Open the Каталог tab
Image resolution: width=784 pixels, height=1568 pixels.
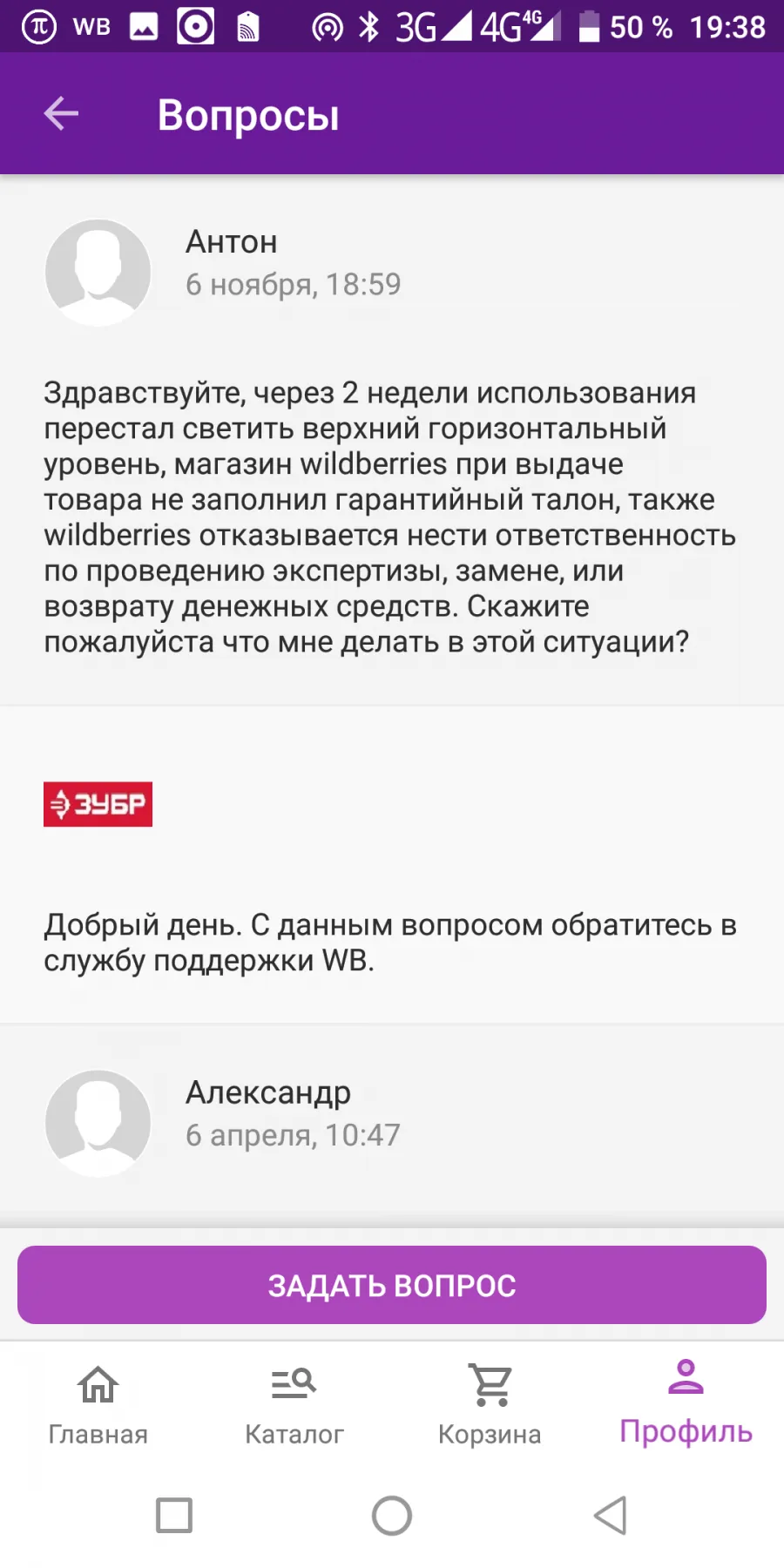(x=294, y=1402)
